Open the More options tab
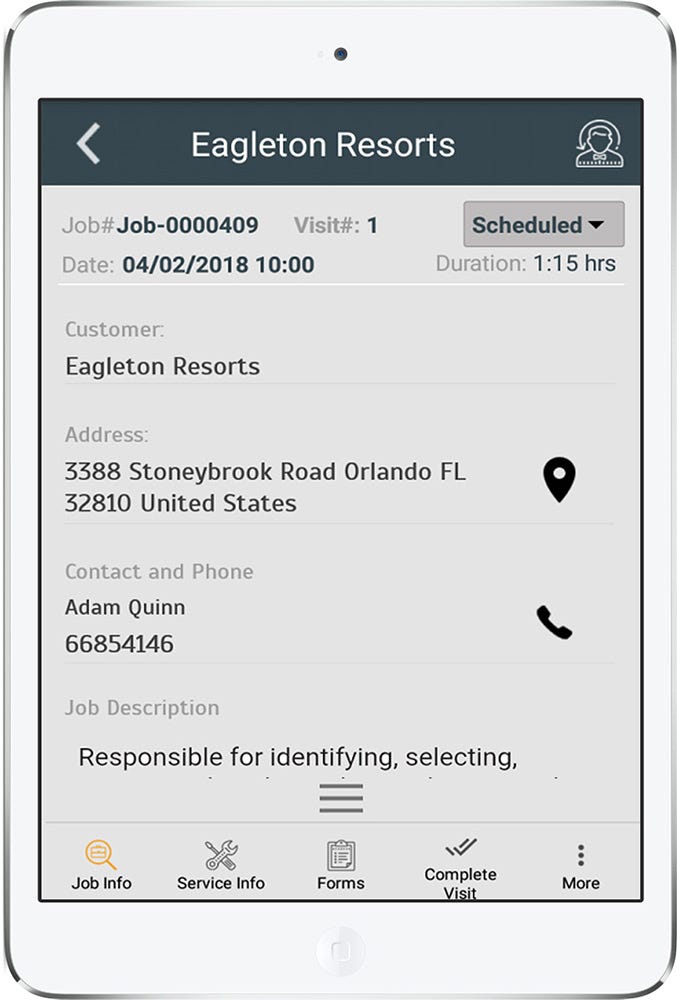 click(580, 865)
